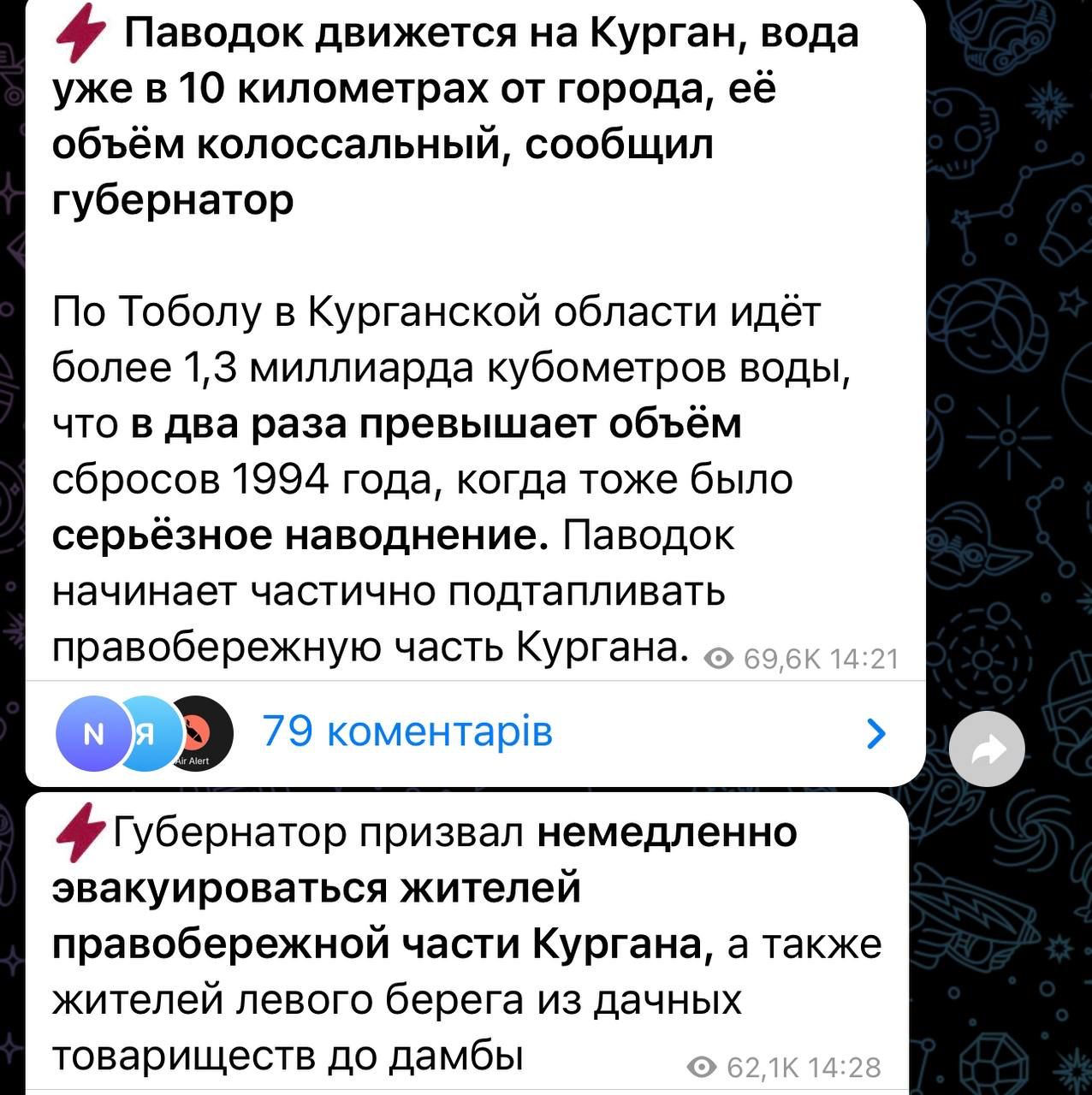Forward the Курган flood post via share arrow
This screenshot has height=1095, width=1092.
(987, 749)
